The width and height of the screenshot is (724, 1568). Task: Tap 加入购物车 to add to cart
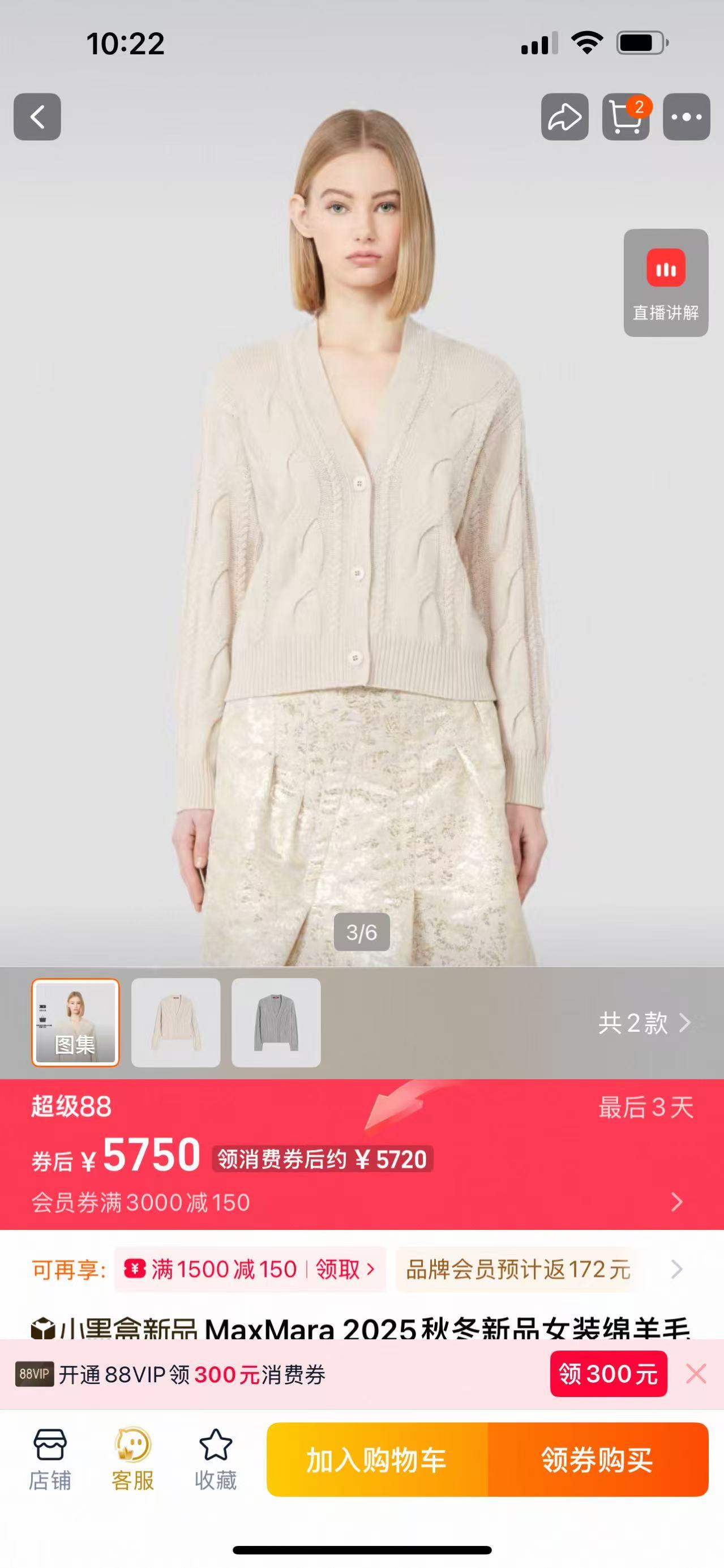point(376,1460)
